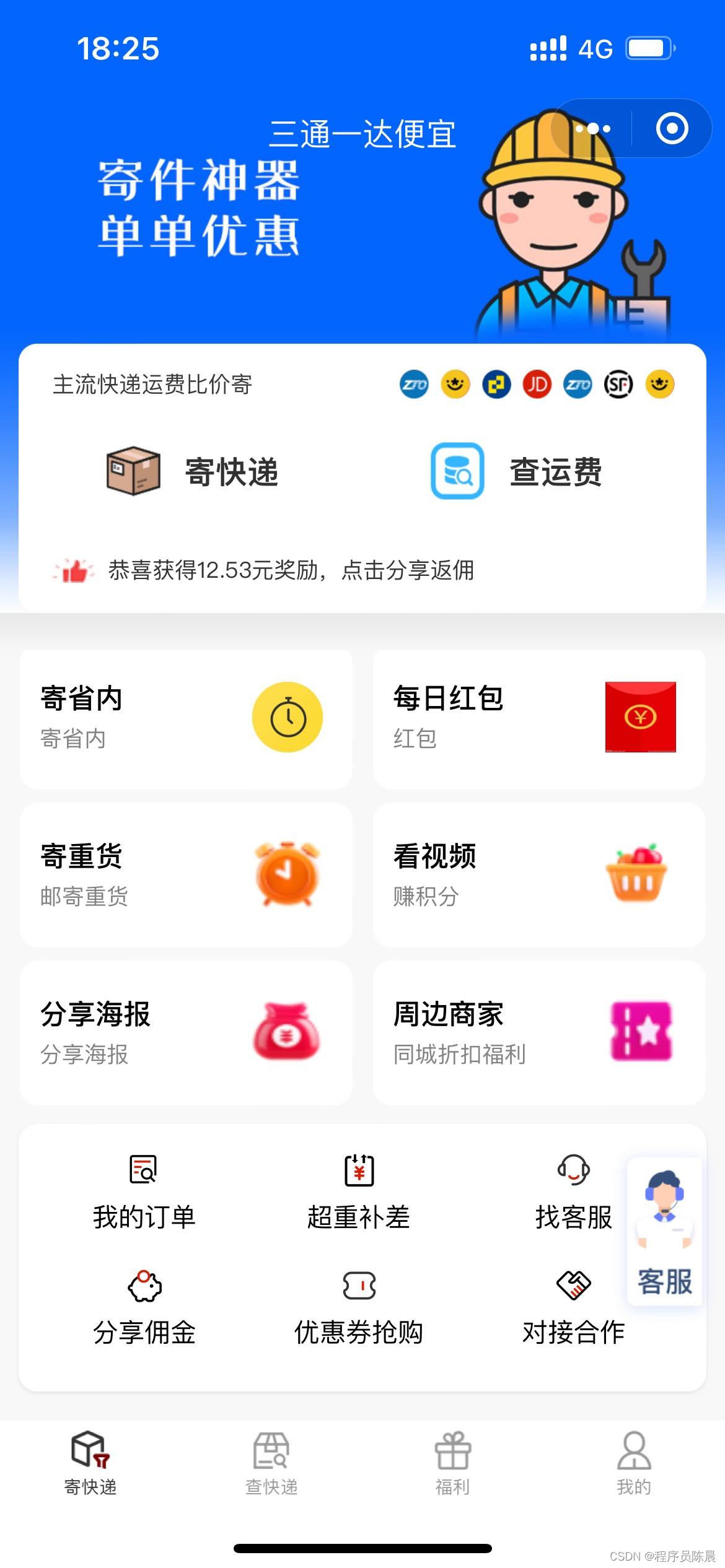This screenshot has height=1568, width=725.
Task: Tap the floating 客服 avatar button
Action: coord(664,1231)
